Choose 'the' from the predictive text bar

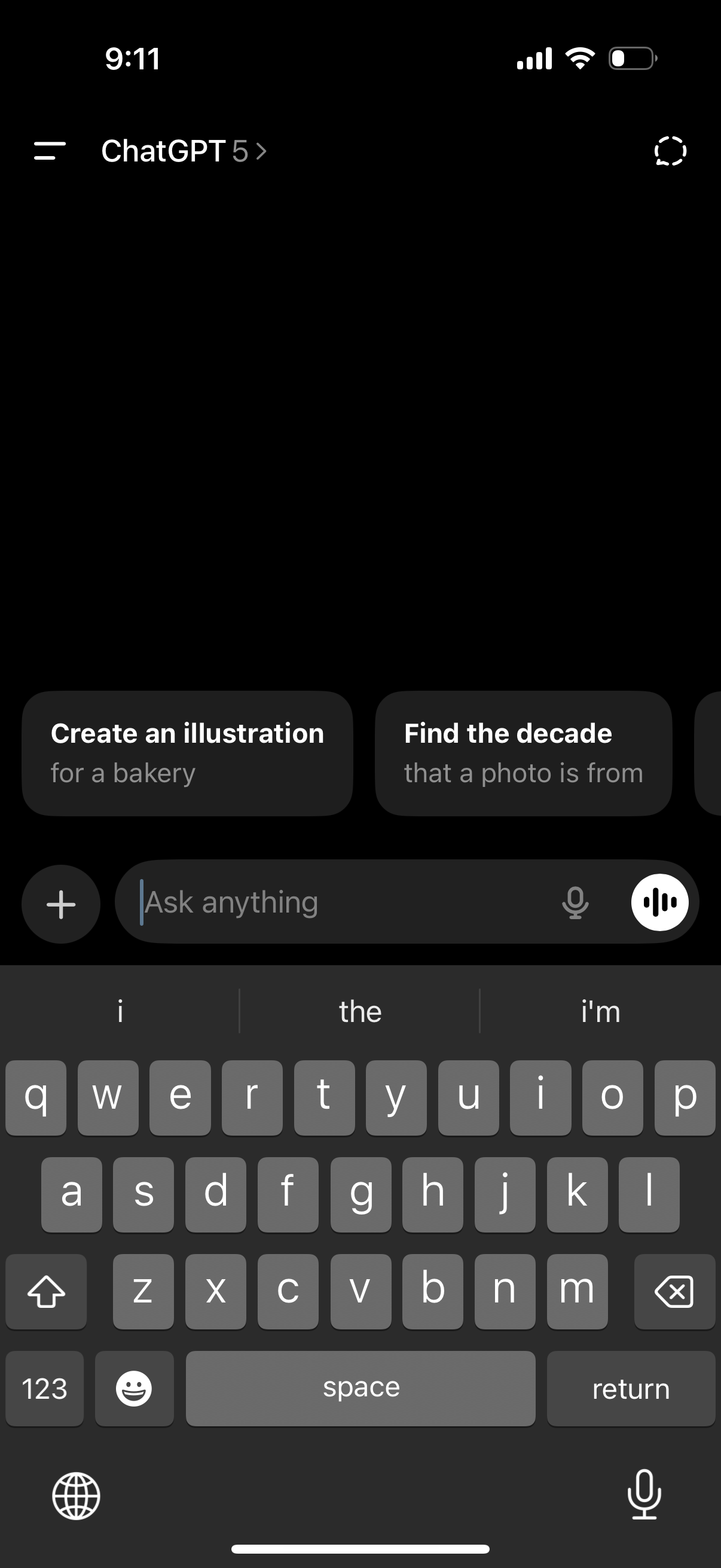(360, 1011)
